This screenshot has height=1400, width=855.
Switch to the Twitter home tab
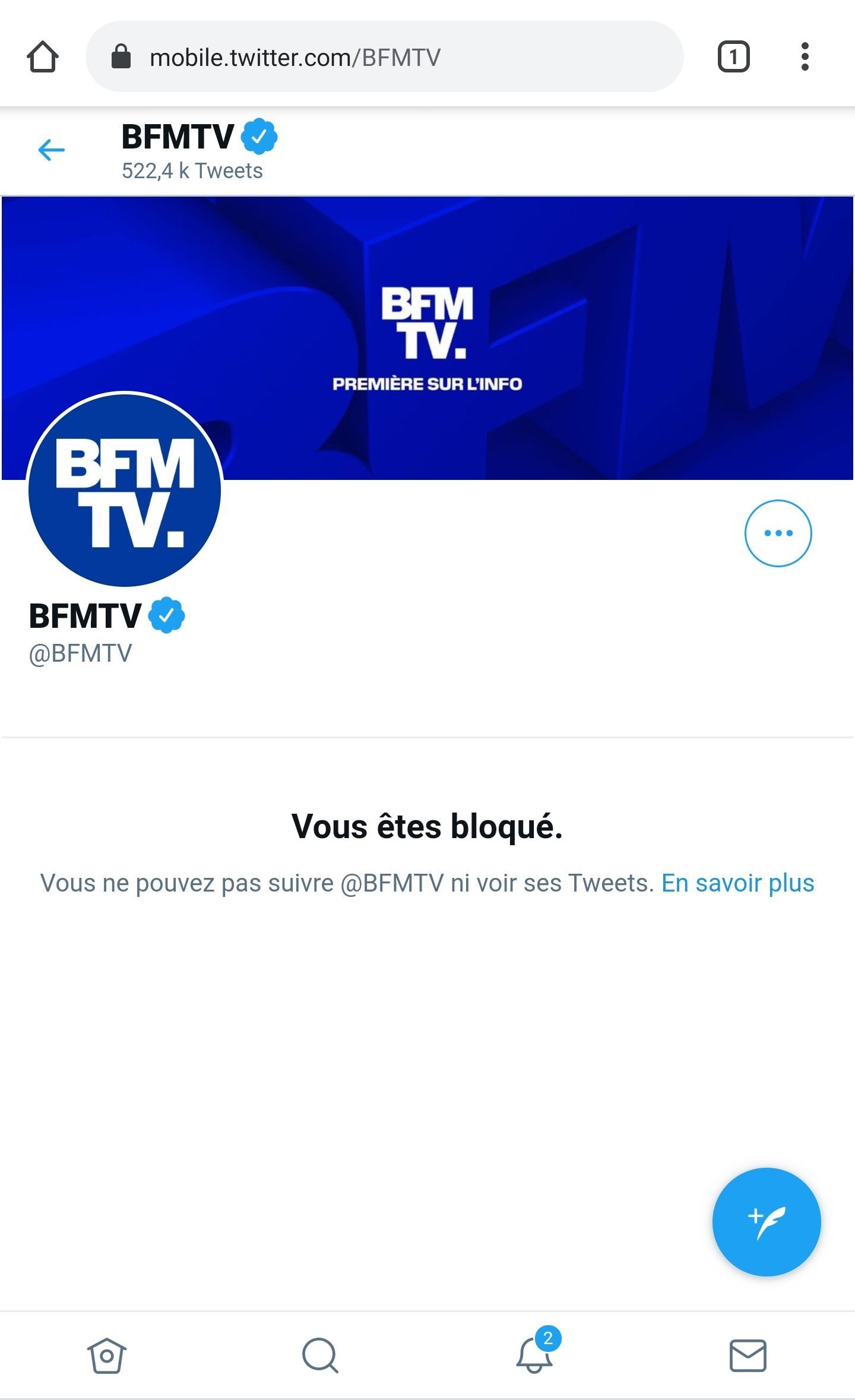coord(107,1355)
